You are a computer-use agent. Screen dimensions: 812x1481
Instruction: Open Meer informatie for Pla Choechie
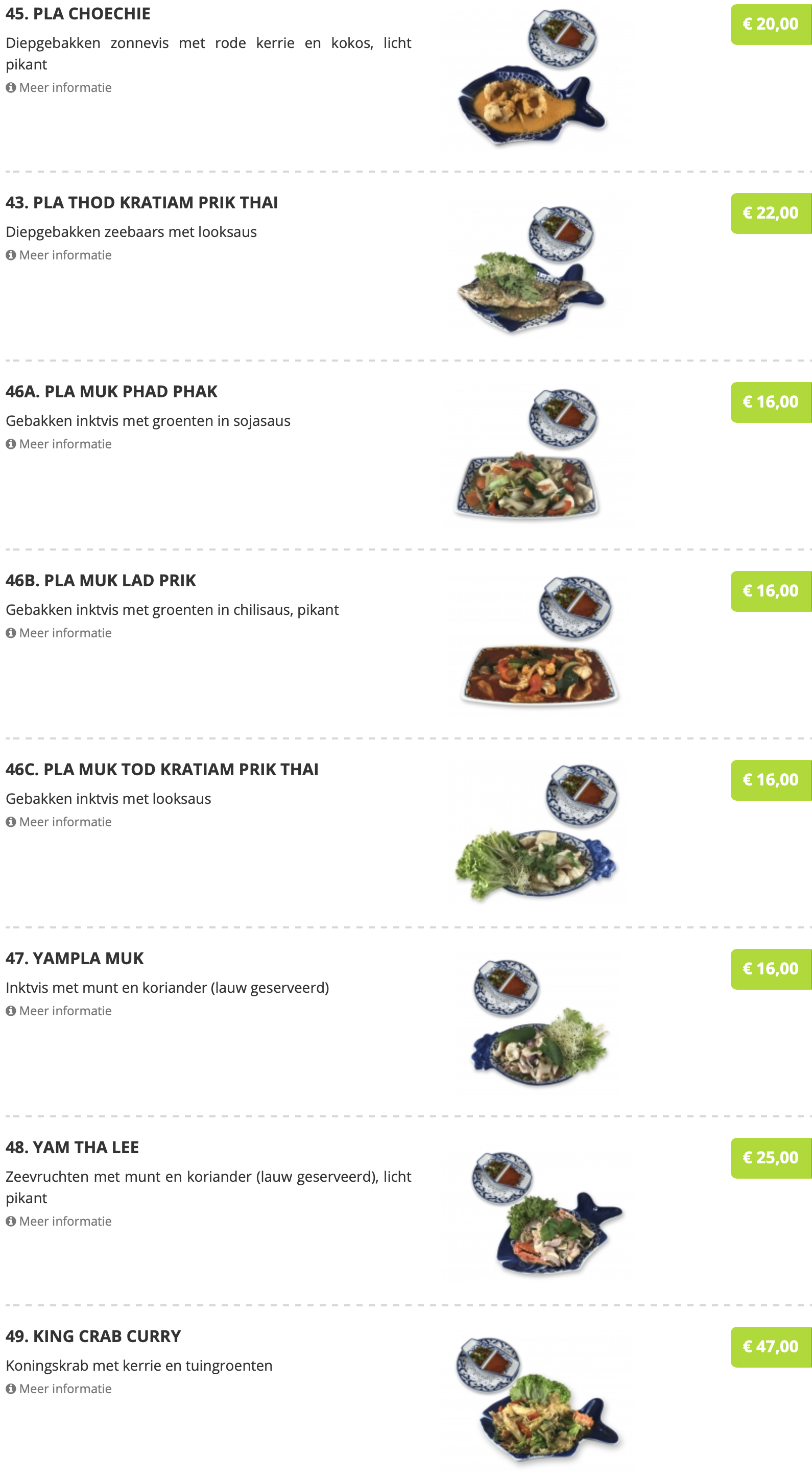click(59, 87)
